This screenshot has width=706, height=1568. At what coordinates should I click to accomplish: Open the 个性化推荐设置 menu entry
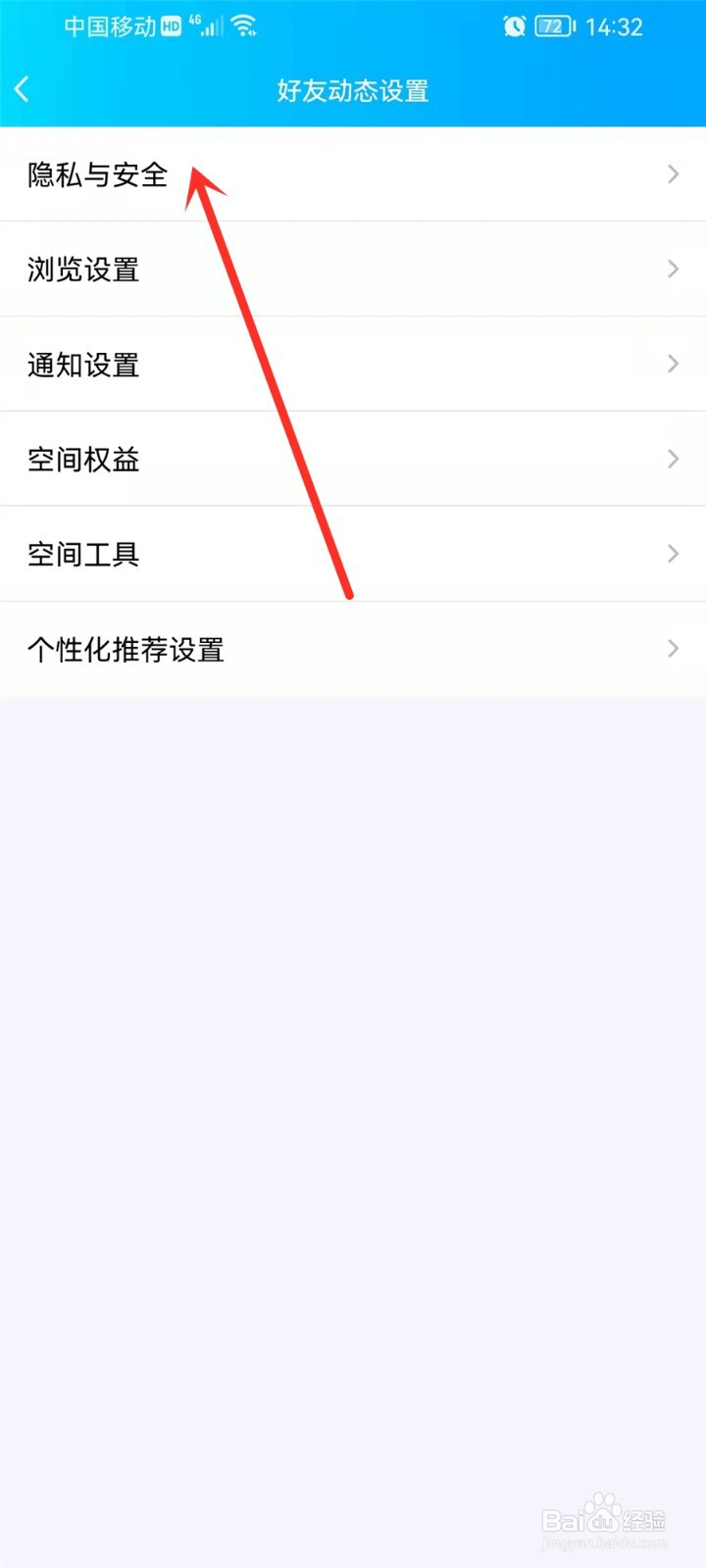[127, 649]
